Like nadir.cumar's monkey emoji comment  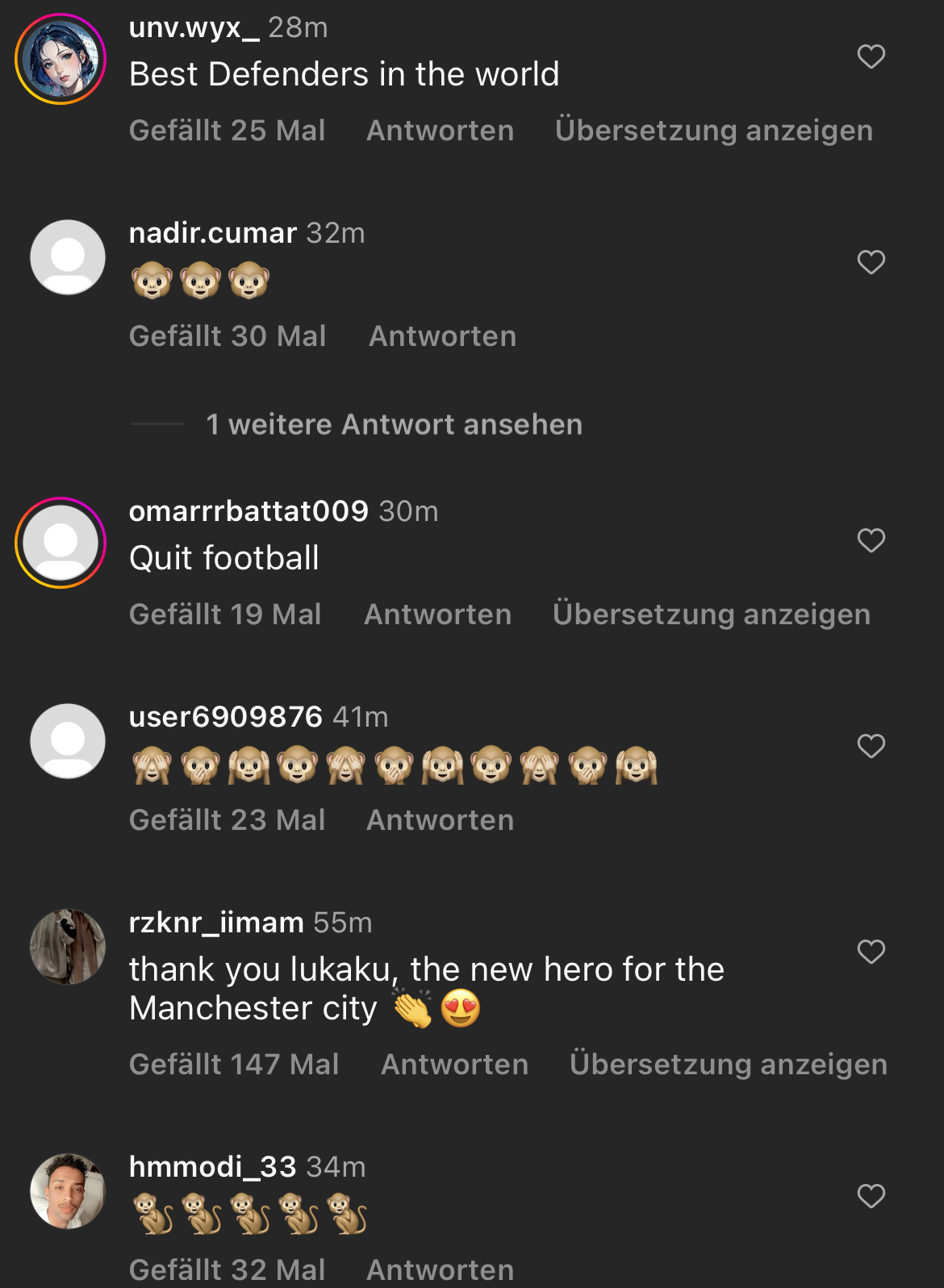[x=871, y=262]
